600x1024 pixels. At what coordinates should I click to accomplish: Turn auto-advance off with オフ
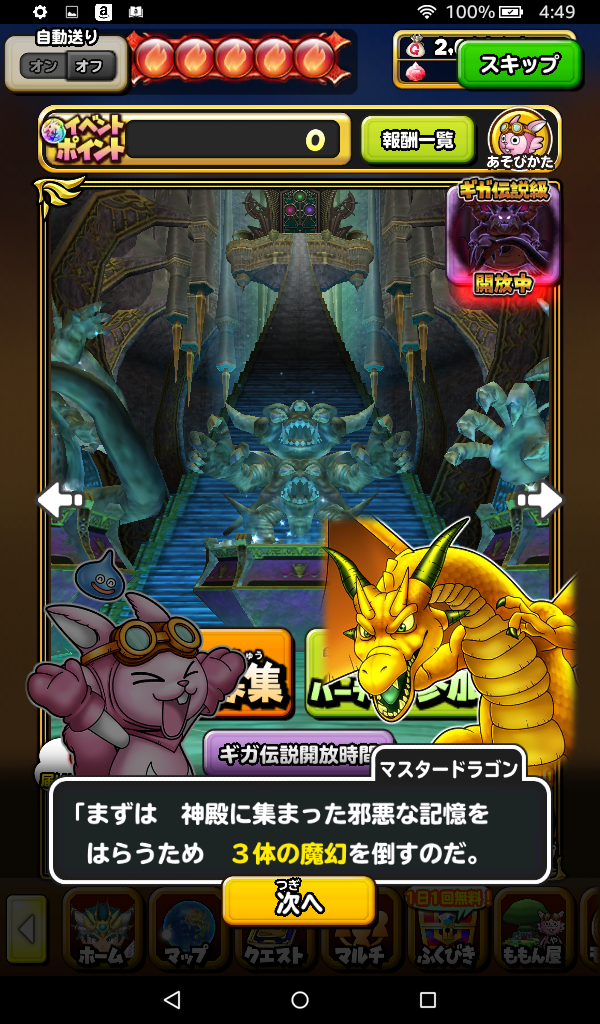click(x=90, y=67)
